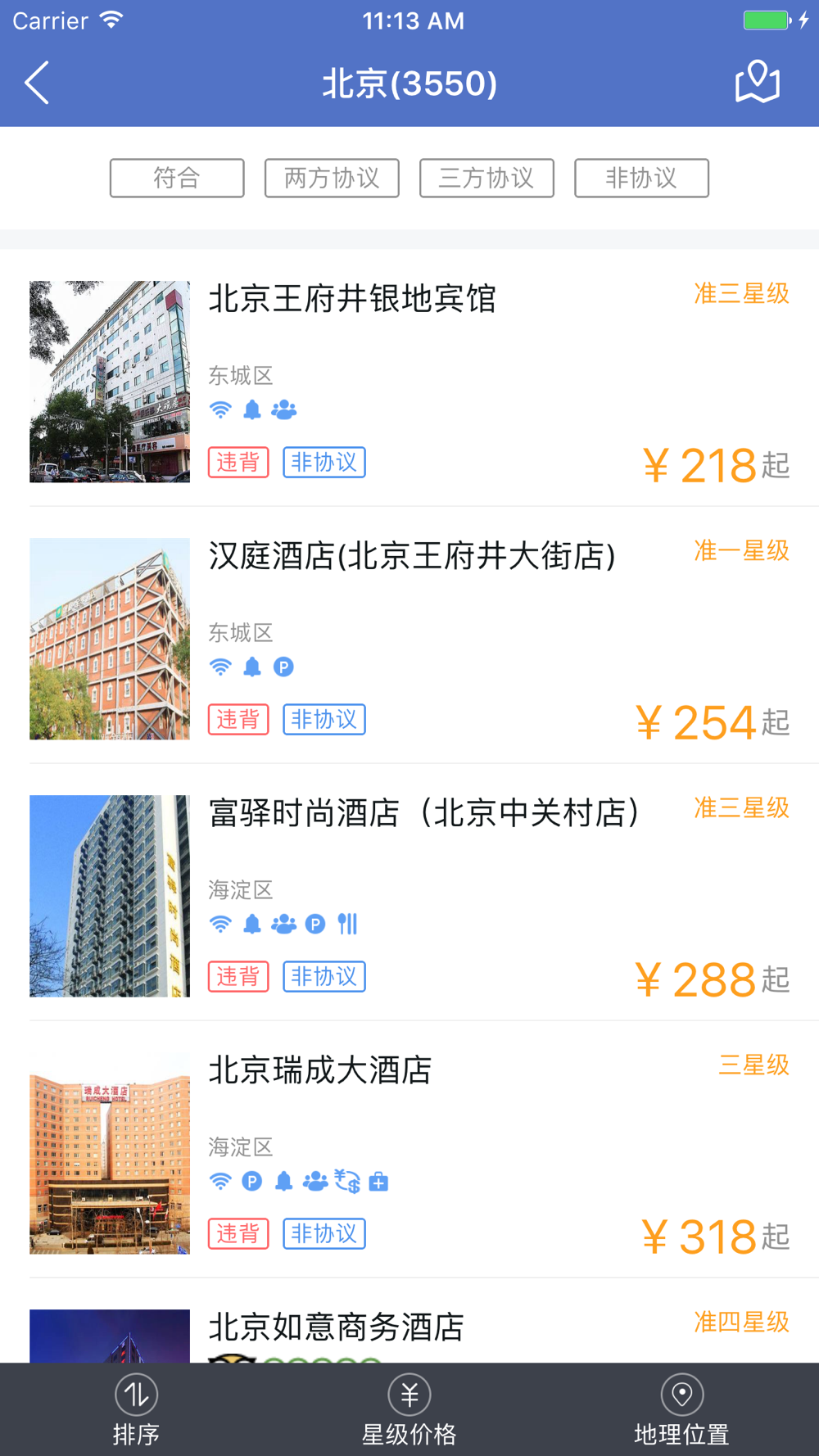Viewport: 819px width, 1456px height.
Task: Open the 排序 sort options
Action: (x=136, y=1409)
